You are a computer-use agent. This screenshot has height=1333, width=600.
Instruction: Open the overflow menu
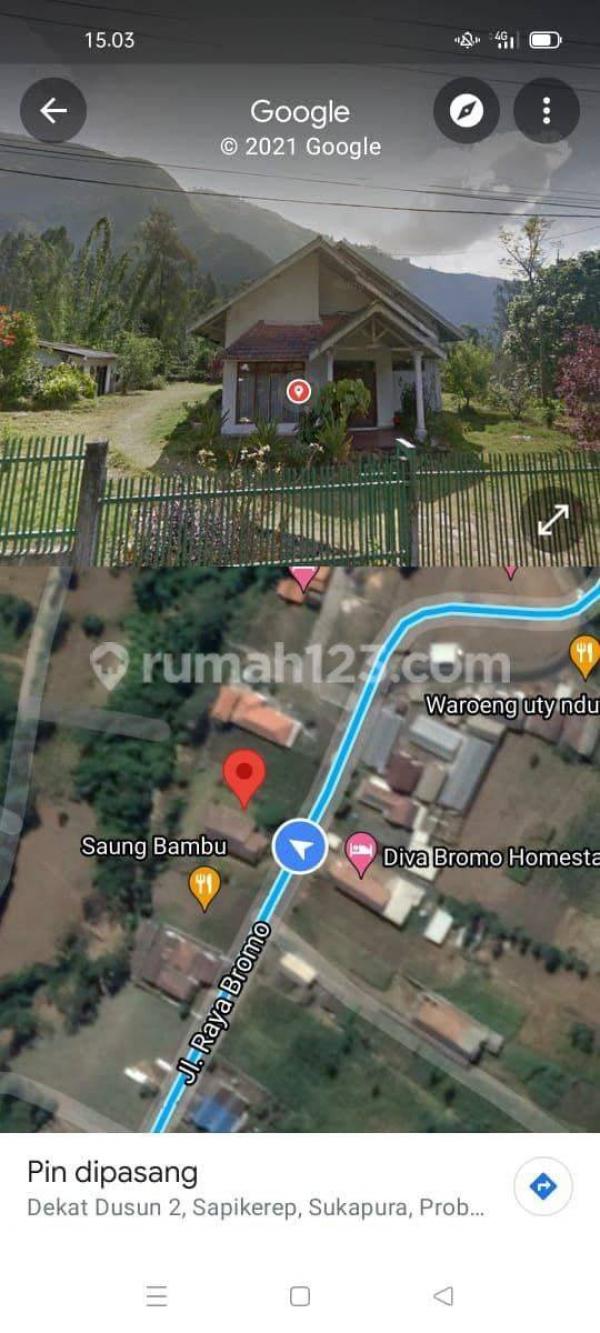[546, 111]
